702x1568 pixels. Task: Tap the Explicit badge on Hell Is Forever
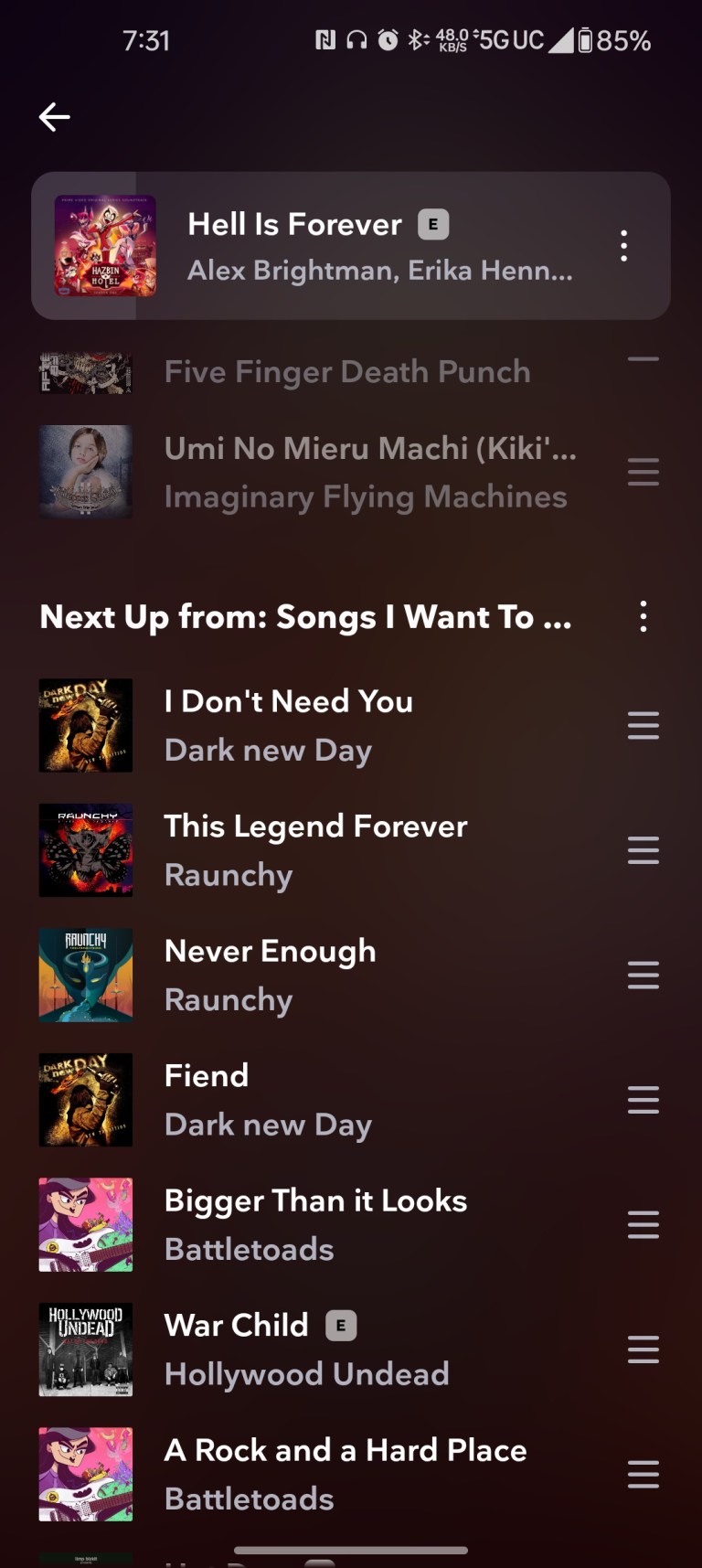pyautogui.click(x=434, y=223)
